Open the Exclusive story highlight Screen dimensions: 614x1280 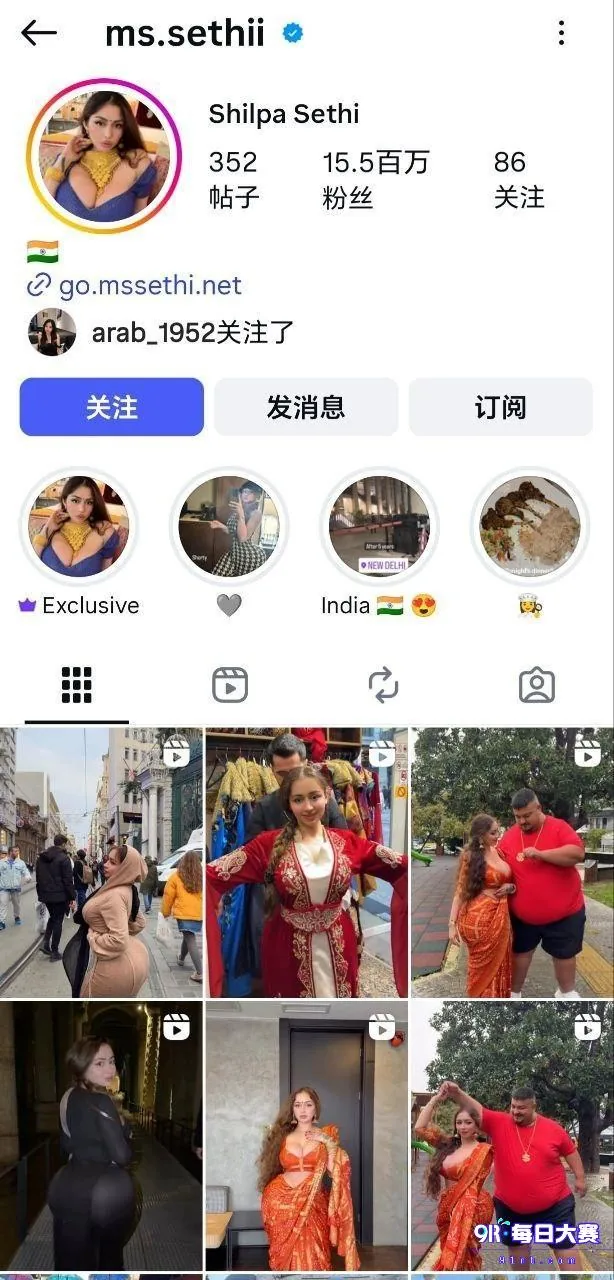pyautogui.click(x=79, y=526)
